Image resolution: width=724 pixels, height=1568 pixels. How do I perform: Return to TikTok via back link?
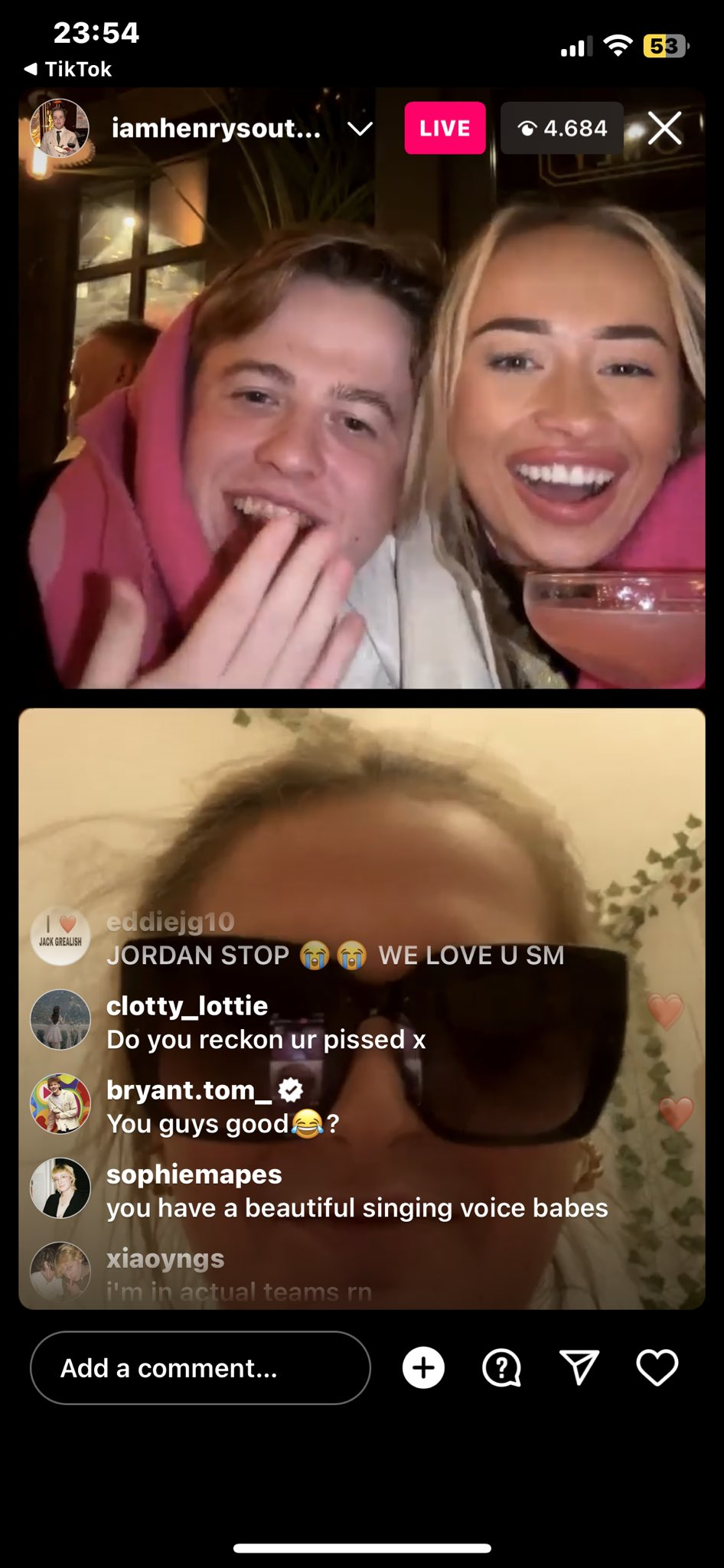coord(69,70)
